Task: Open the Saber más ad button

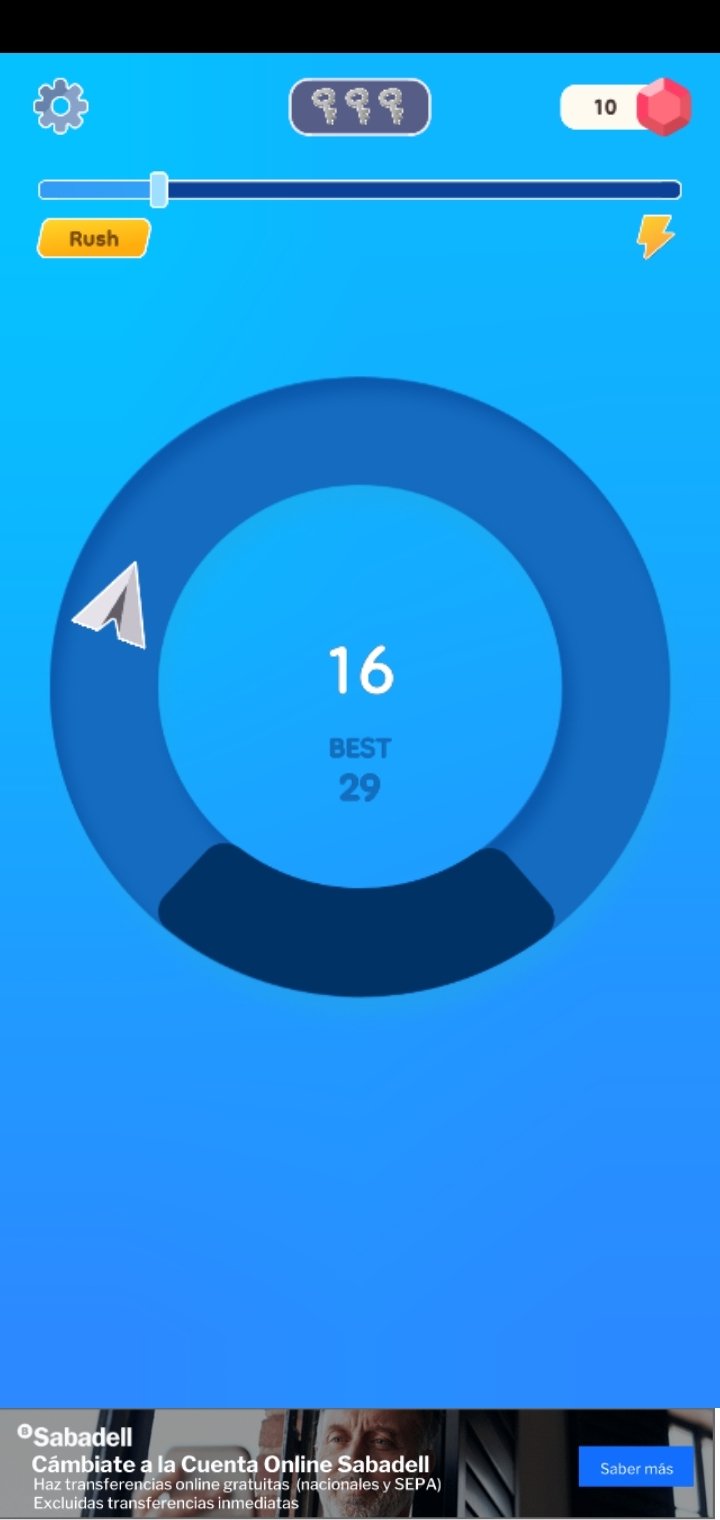Action: [x=636, y=1467]
